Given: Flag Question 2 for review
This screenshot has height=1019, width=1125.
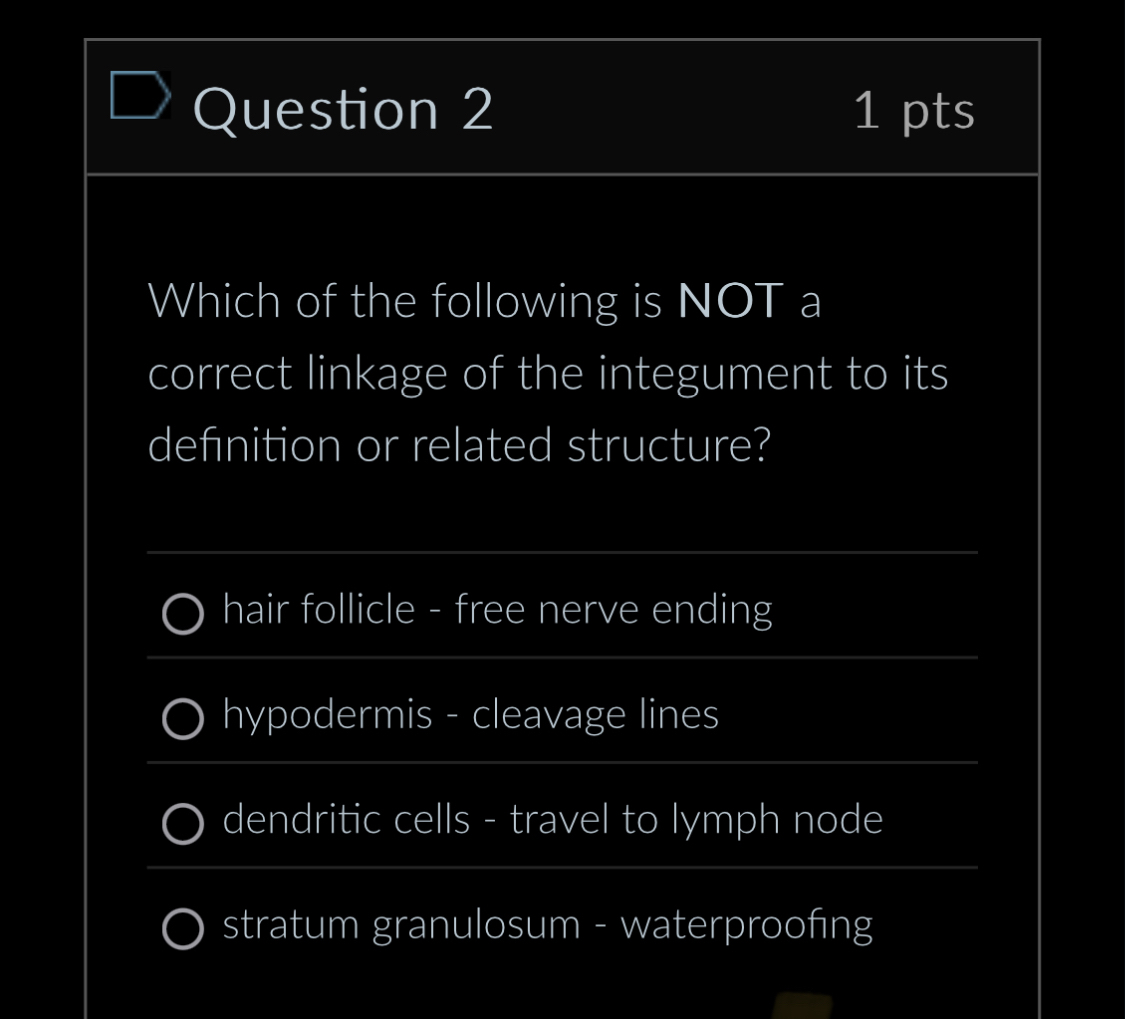Looking at the screenshot, I should coord(138,96).
